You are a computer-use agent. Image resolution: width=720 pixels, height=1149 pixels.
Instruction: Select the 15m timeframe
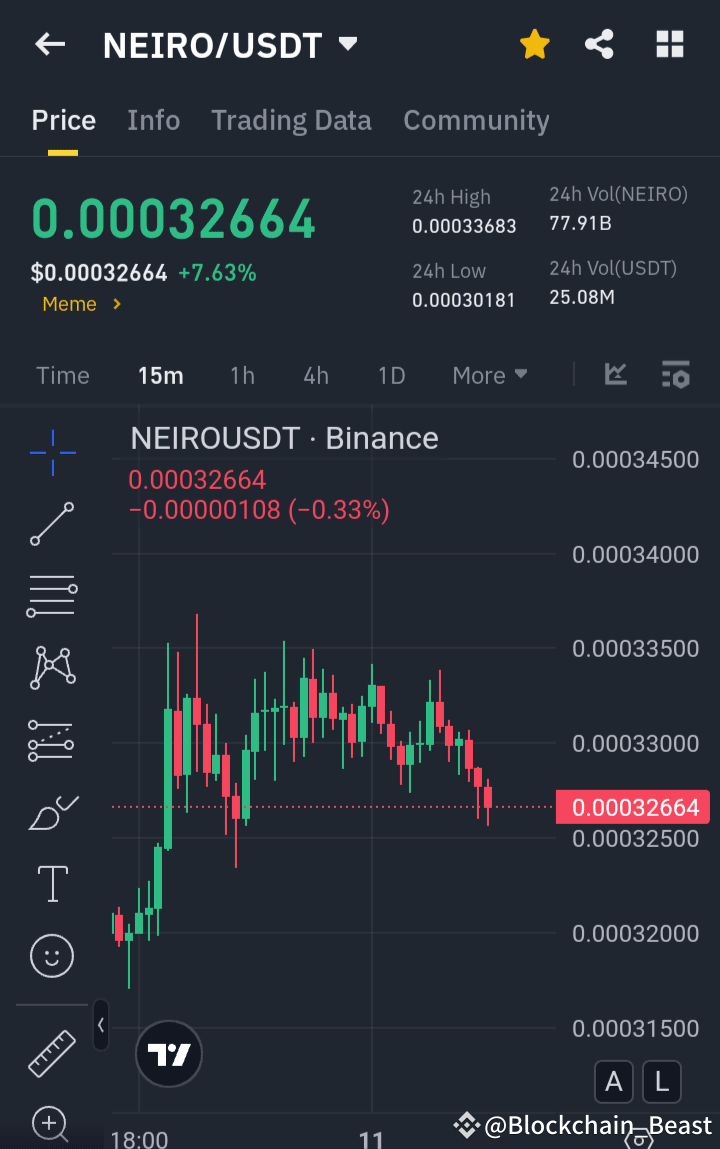click(161, 375)
